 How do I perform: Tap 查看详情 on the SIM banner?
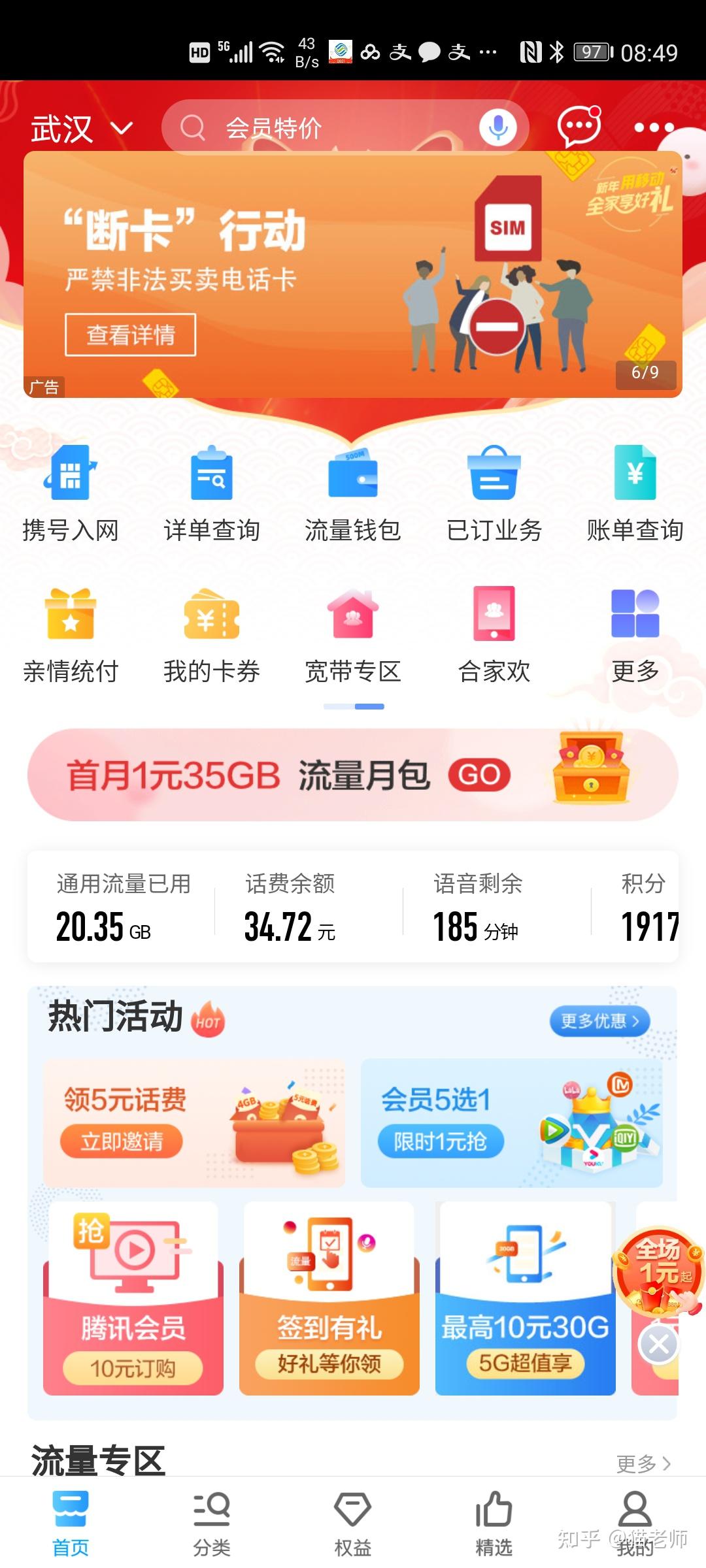pos(129,334)
